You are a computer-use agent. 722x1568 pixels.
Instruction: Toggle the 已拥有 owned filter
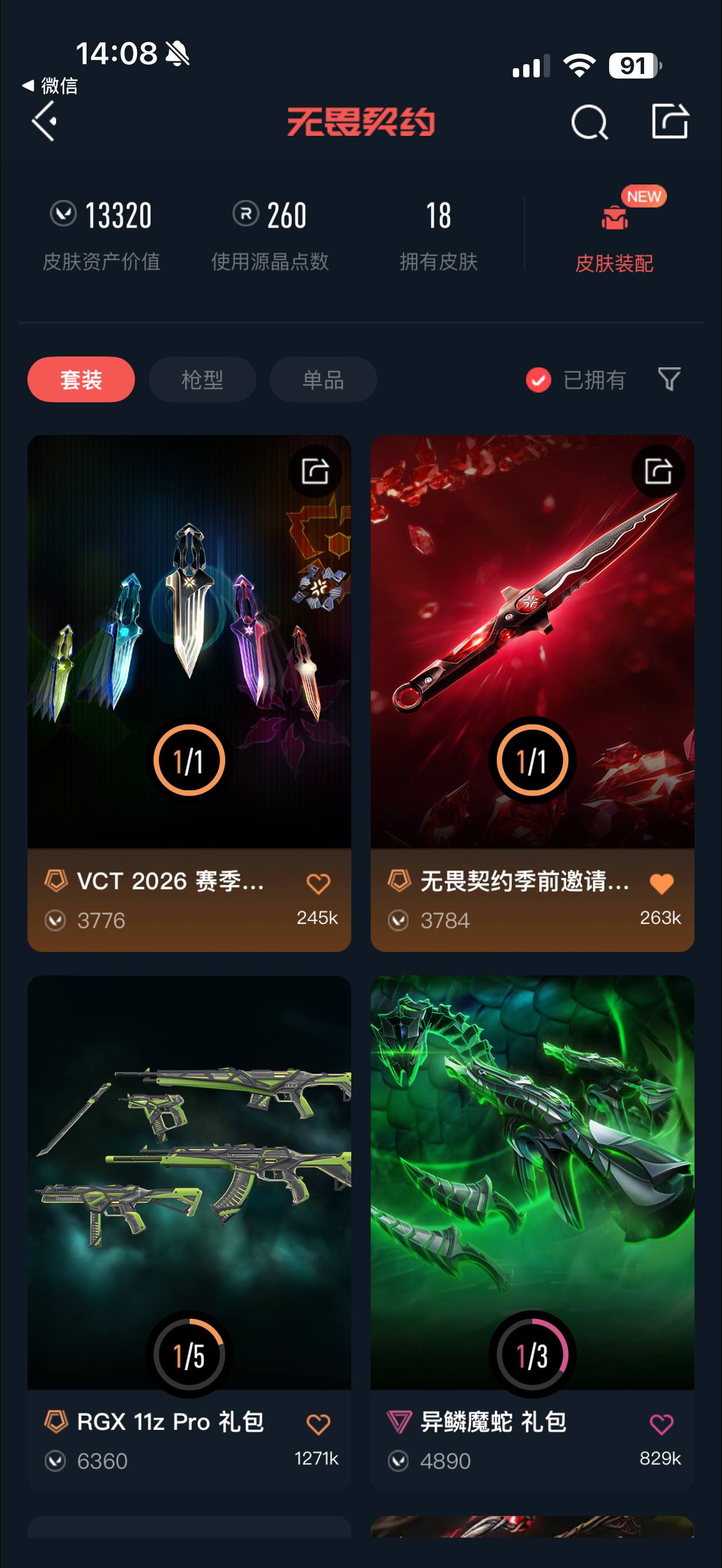click(538, 379)
